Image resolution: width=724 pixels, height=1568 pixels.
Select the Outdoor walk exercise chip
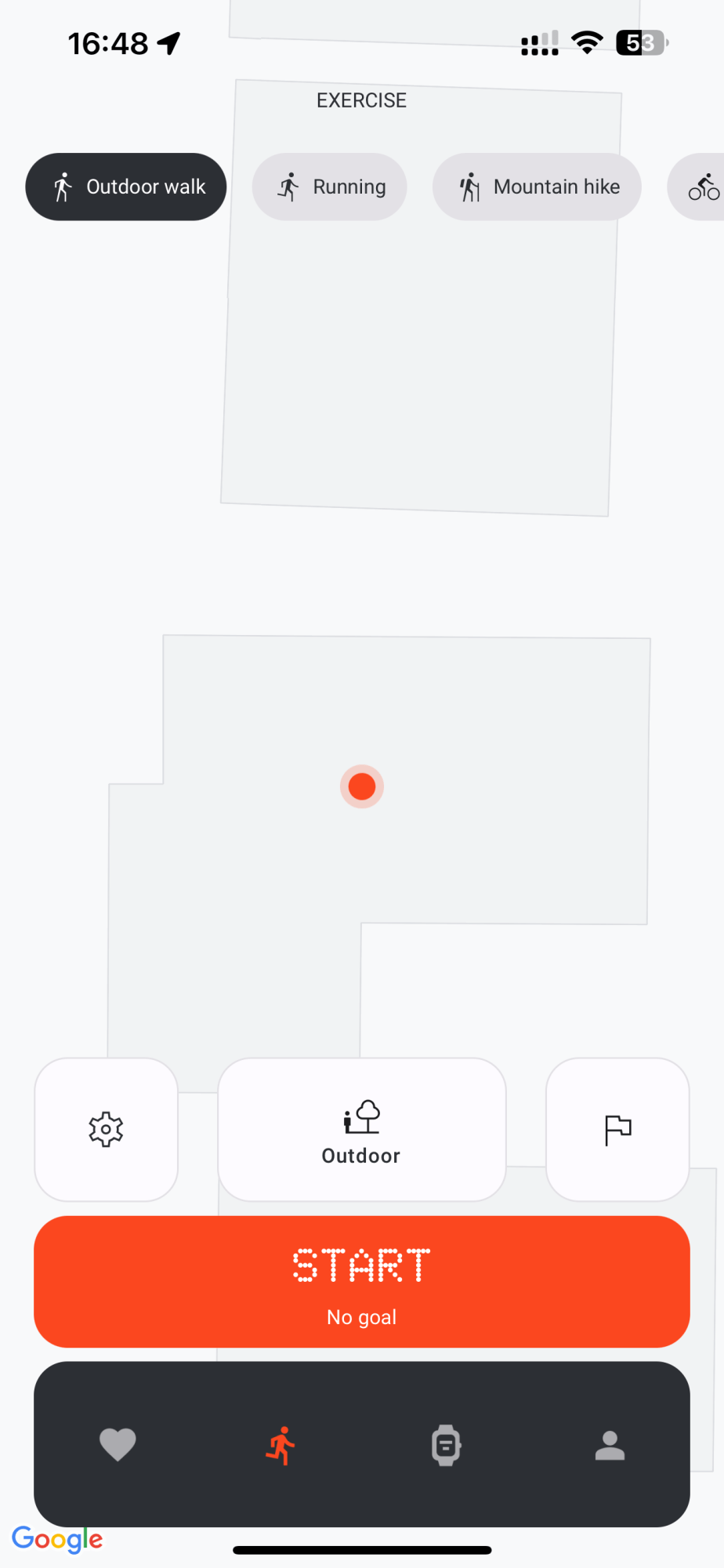[126, 187]
